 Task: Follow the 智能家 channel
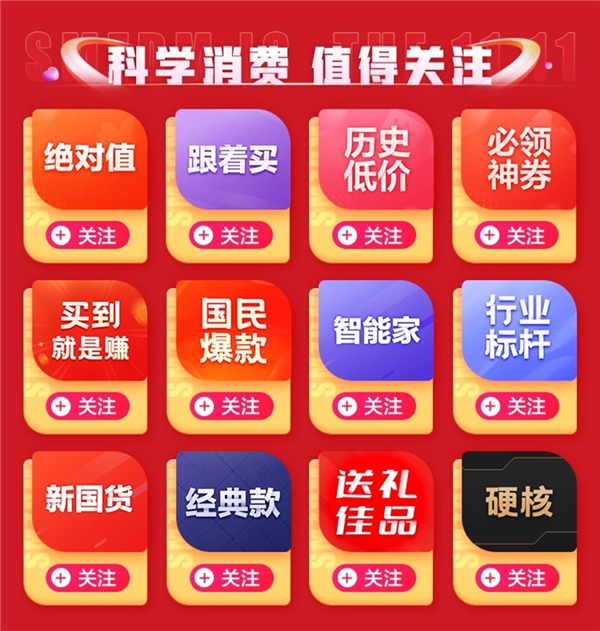click(x=373, y=406)
